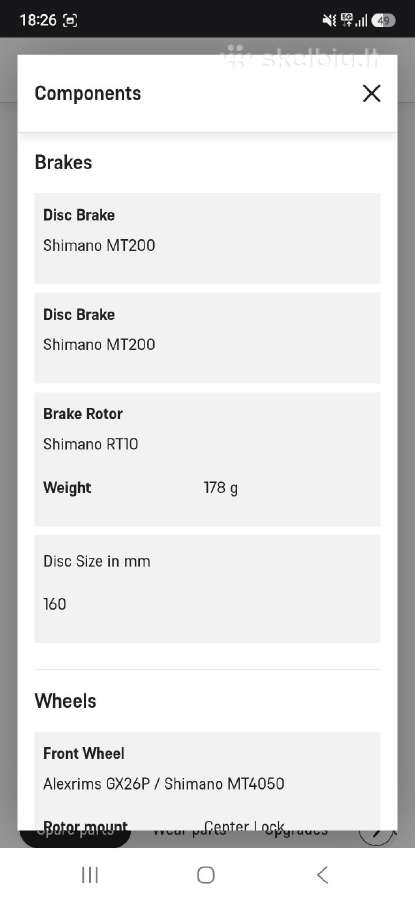Open the recent apps view
This screenshot has width=415, height=900.
[90, 875]
